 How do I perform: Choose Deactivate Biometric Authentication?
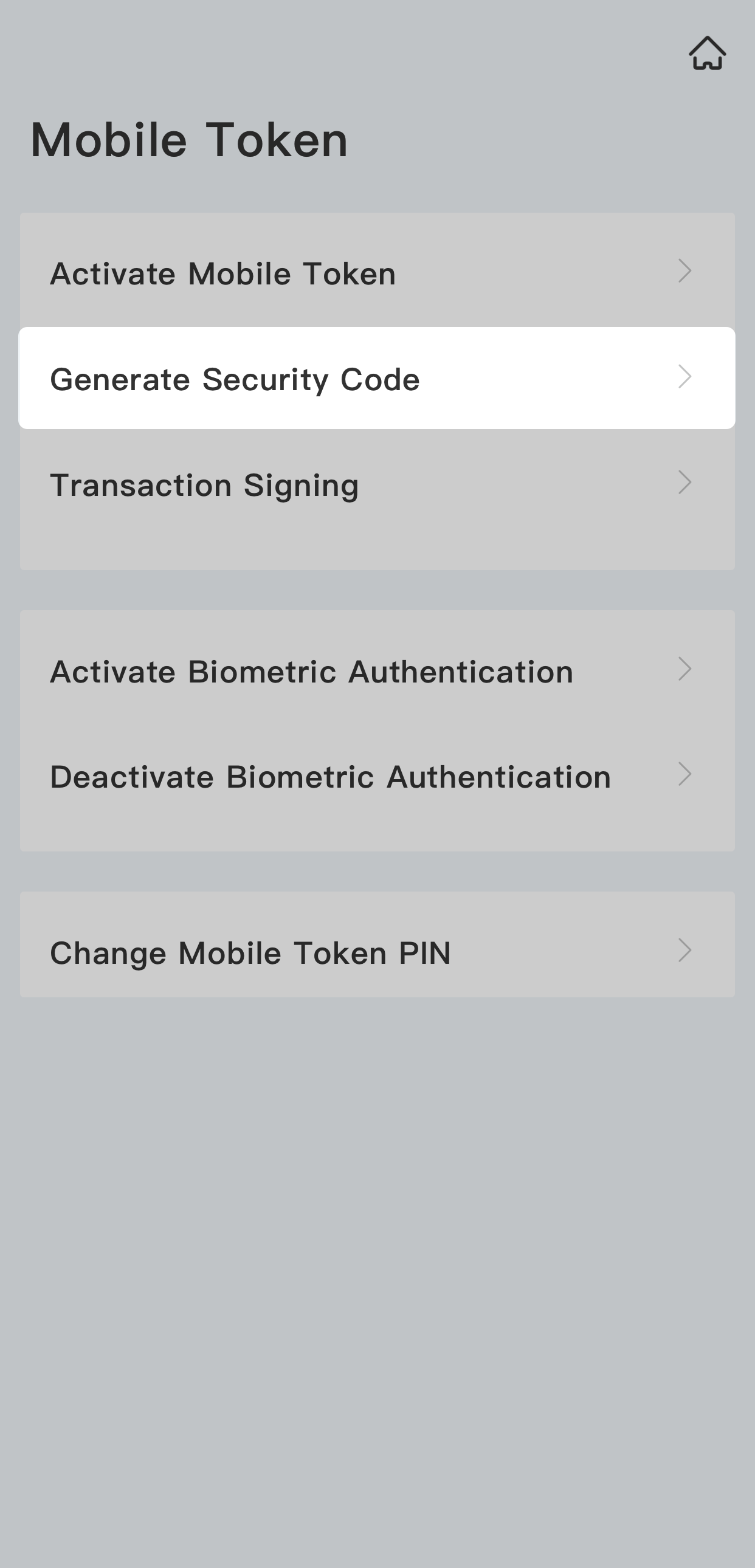[377, 776]
